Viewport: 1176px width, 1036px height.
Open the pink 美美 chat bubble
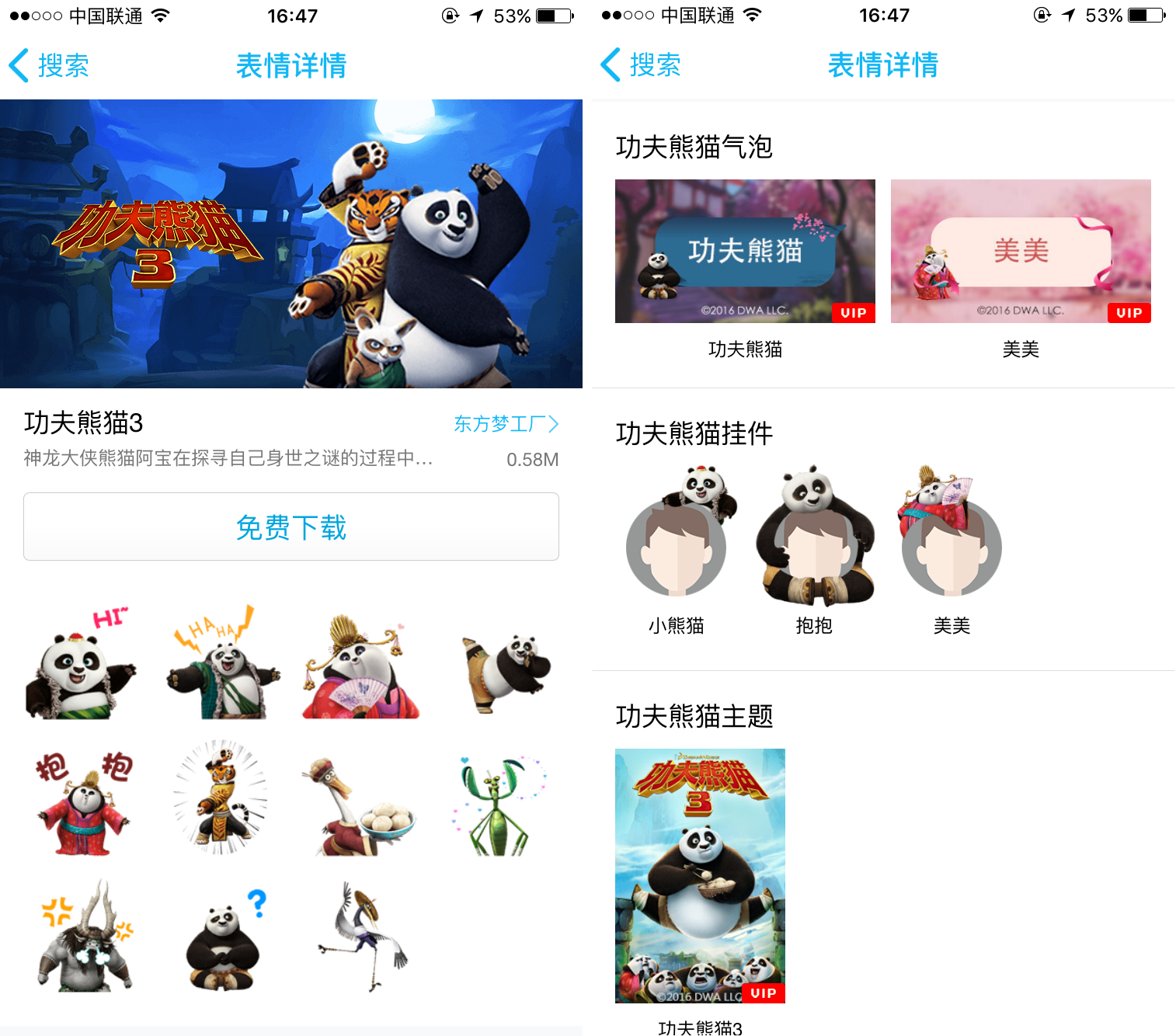tap(1021, 251)
